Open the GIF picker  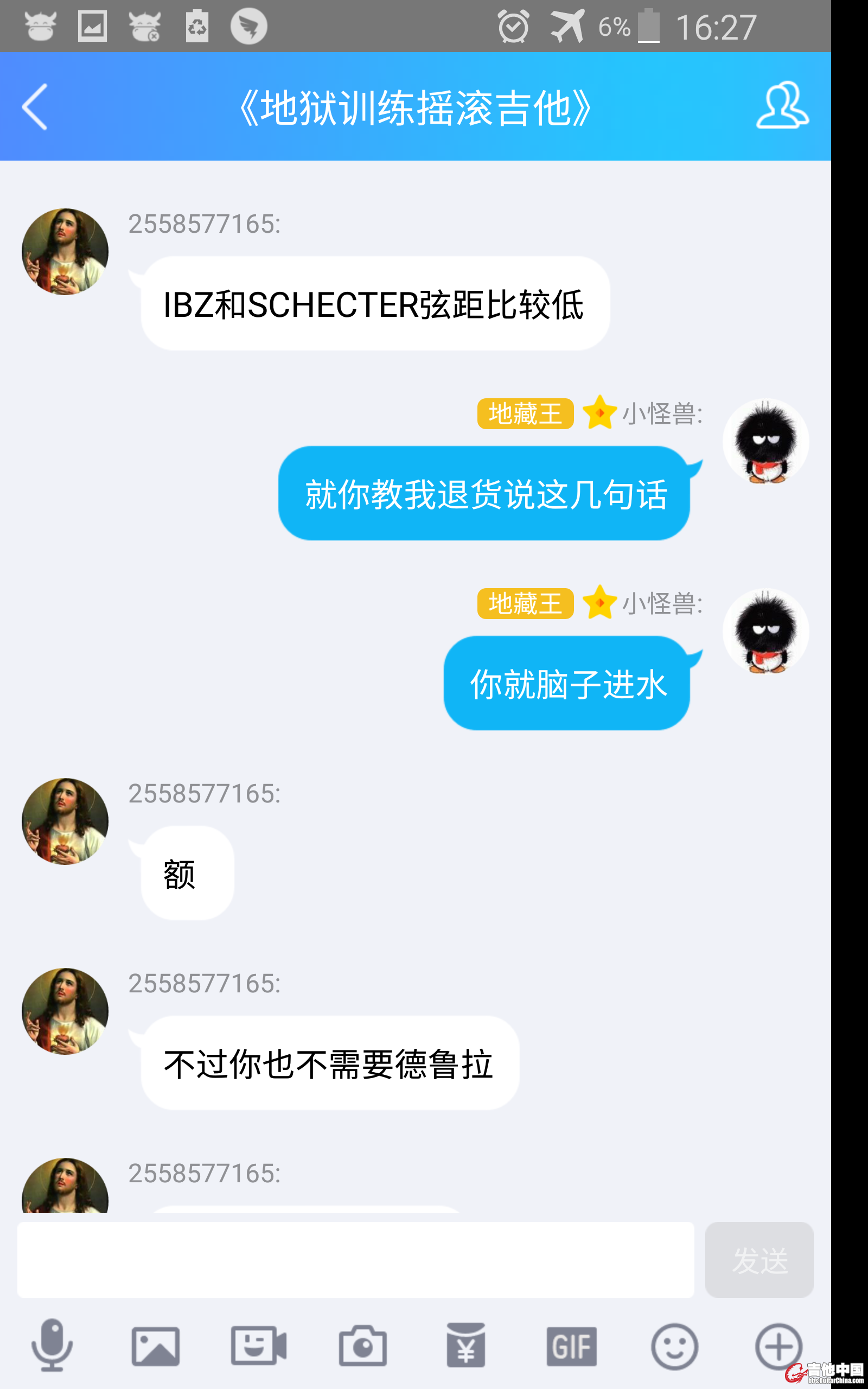point(571,1346)
